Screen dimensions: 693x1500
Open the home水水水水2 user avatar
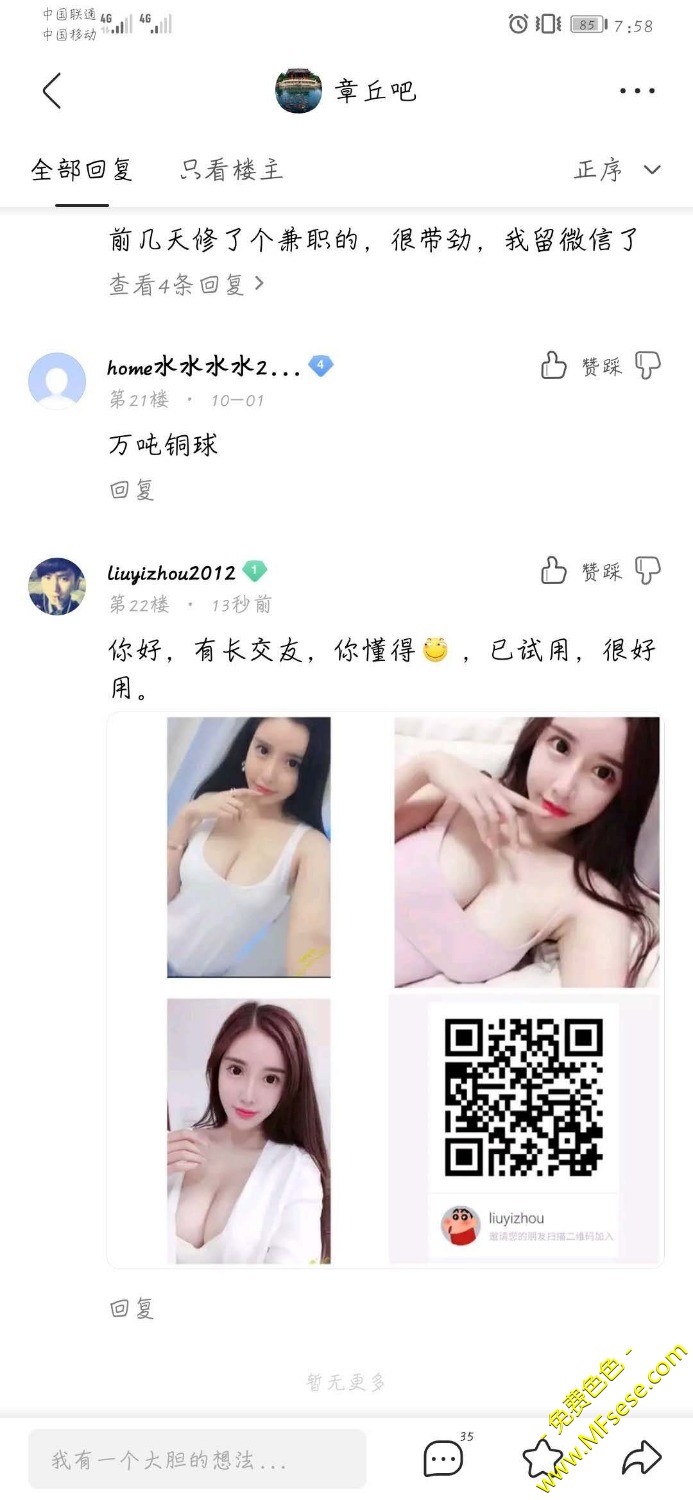click(57, 381)
